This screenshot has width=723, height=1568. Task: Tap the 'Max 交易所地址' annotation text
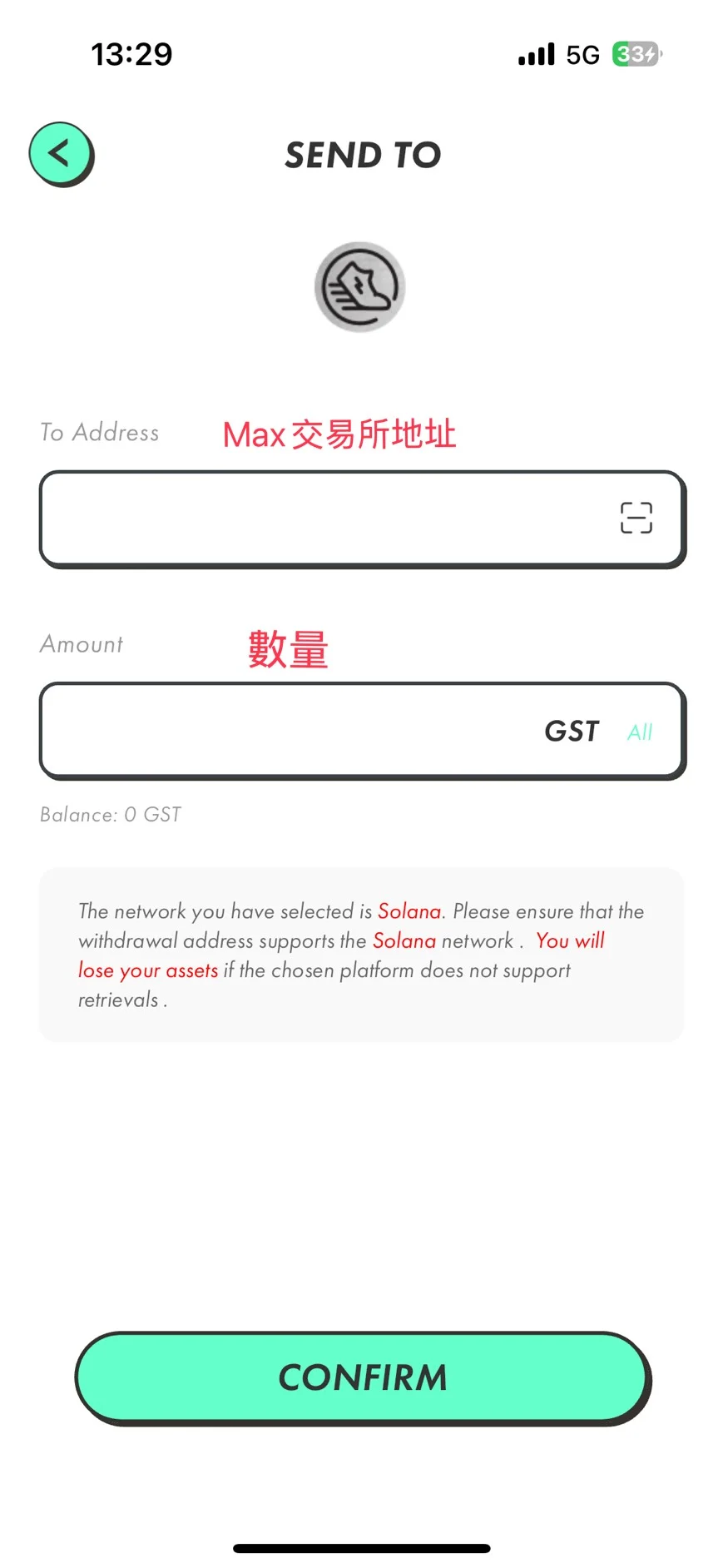pos(339,434)
